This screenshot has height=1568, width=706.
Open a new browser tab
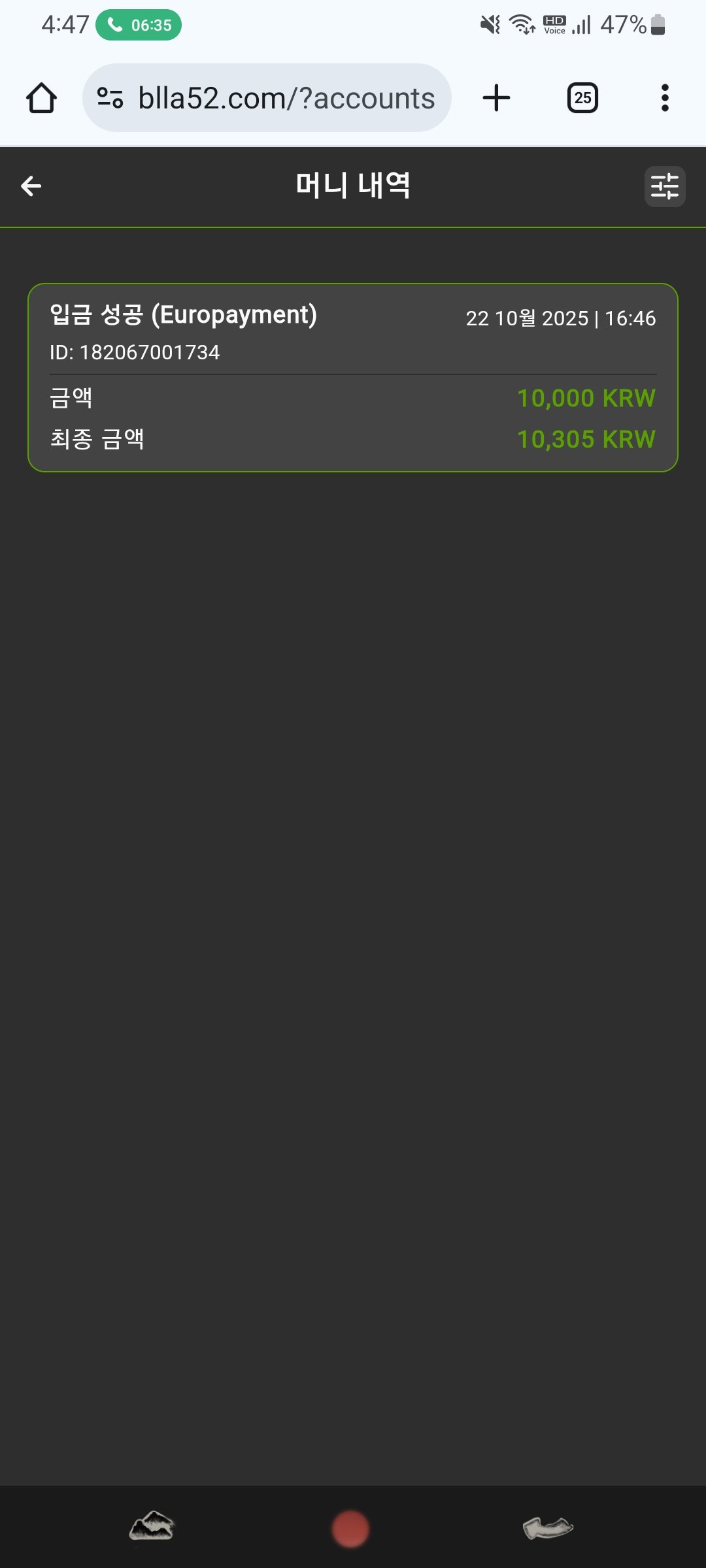(x=496, y=98)
